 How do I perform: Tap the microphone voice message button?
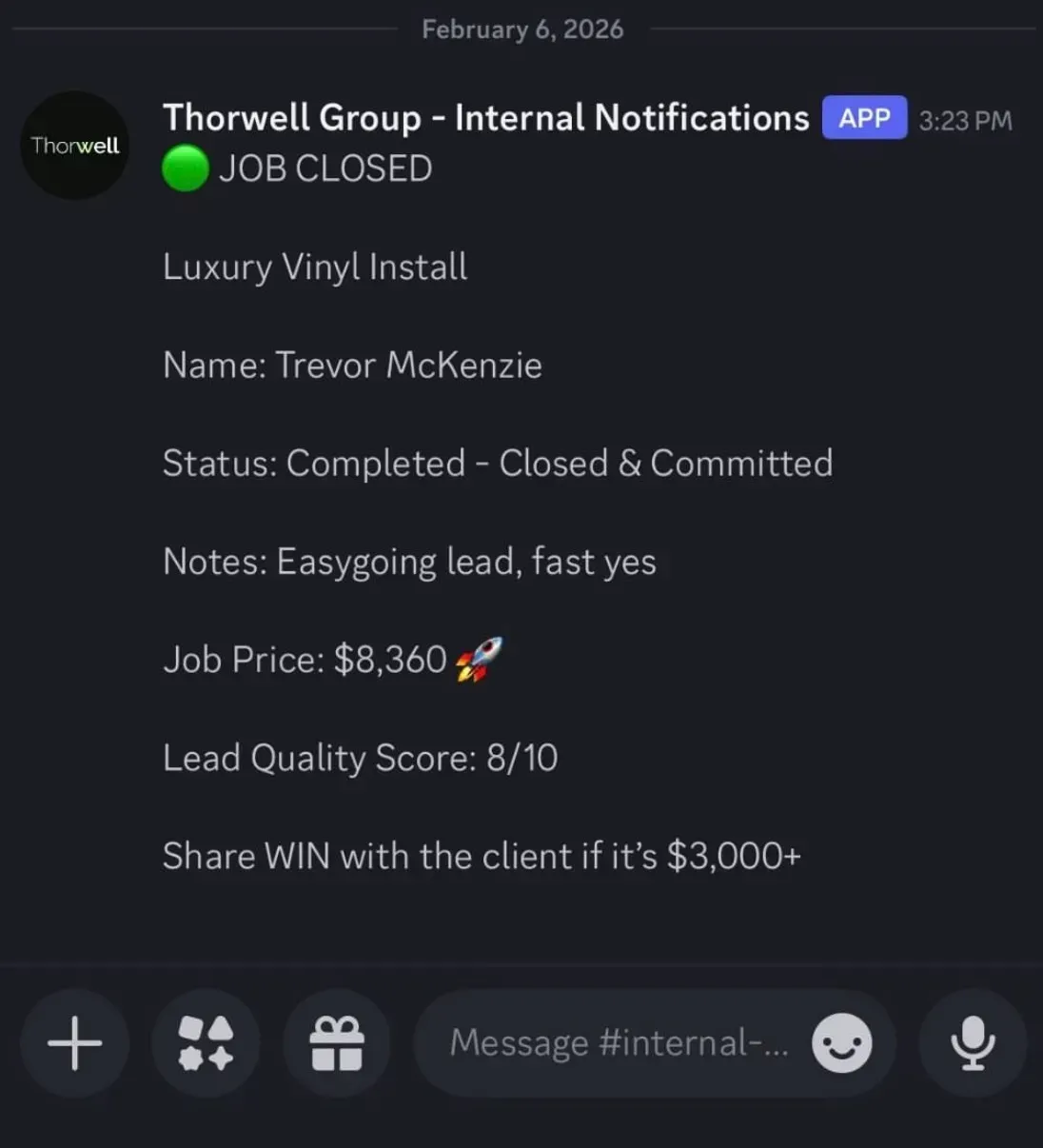coord(973,1043)
